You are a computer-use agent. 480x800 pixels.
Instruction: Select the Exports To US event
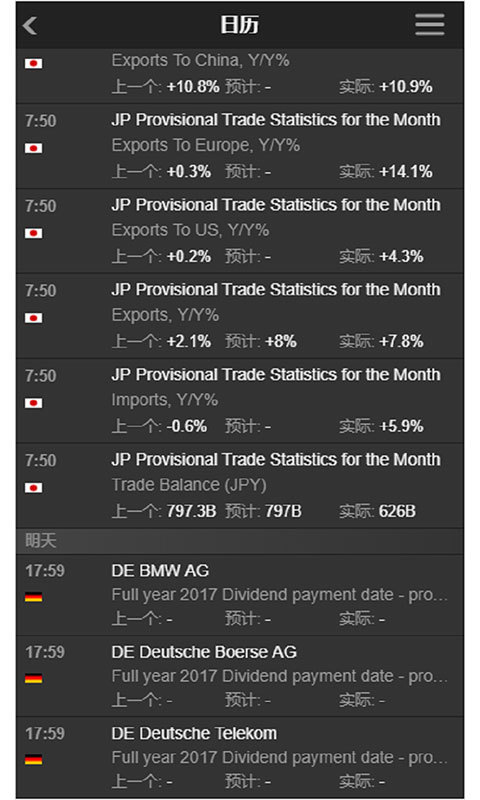pyautogui.click(x=240, y=231)
